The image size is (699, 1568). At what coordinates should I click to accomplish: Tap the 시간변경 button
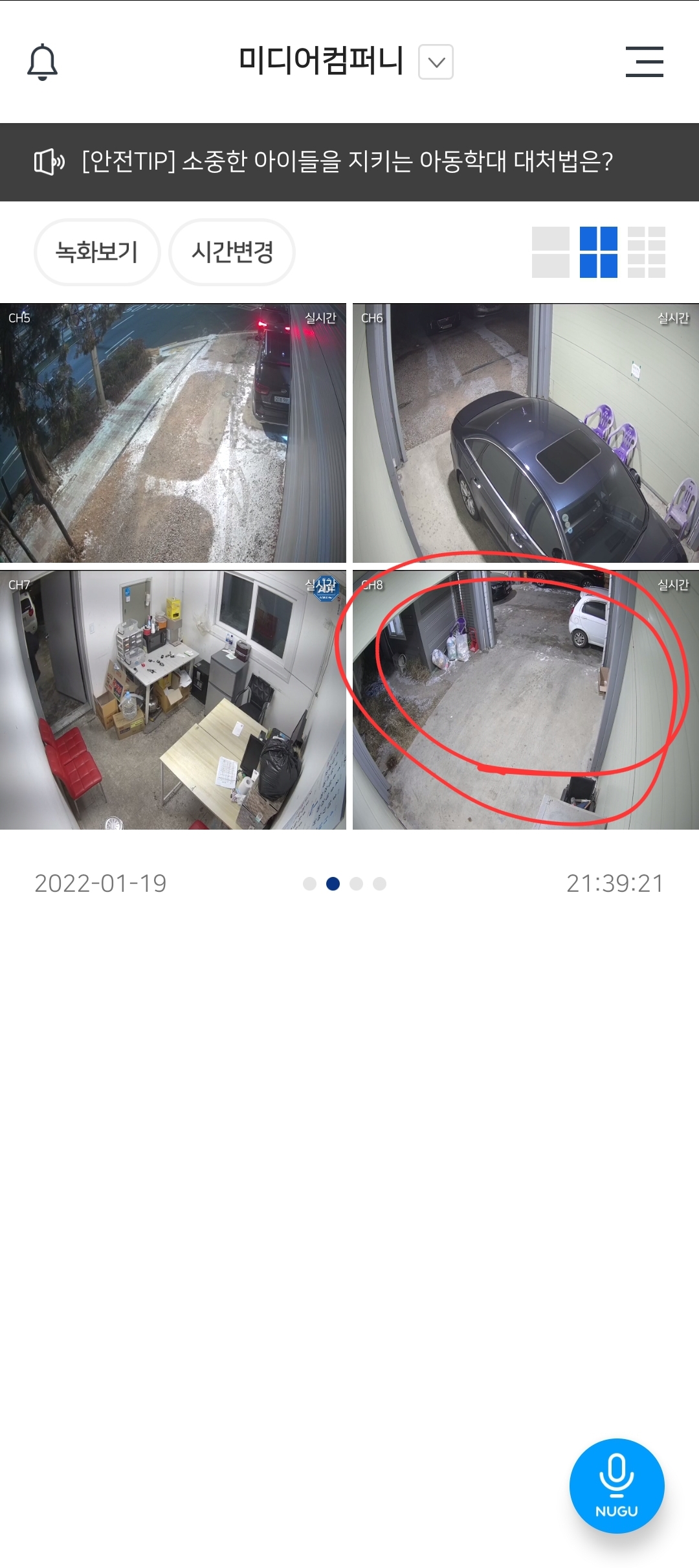(232, 252)
